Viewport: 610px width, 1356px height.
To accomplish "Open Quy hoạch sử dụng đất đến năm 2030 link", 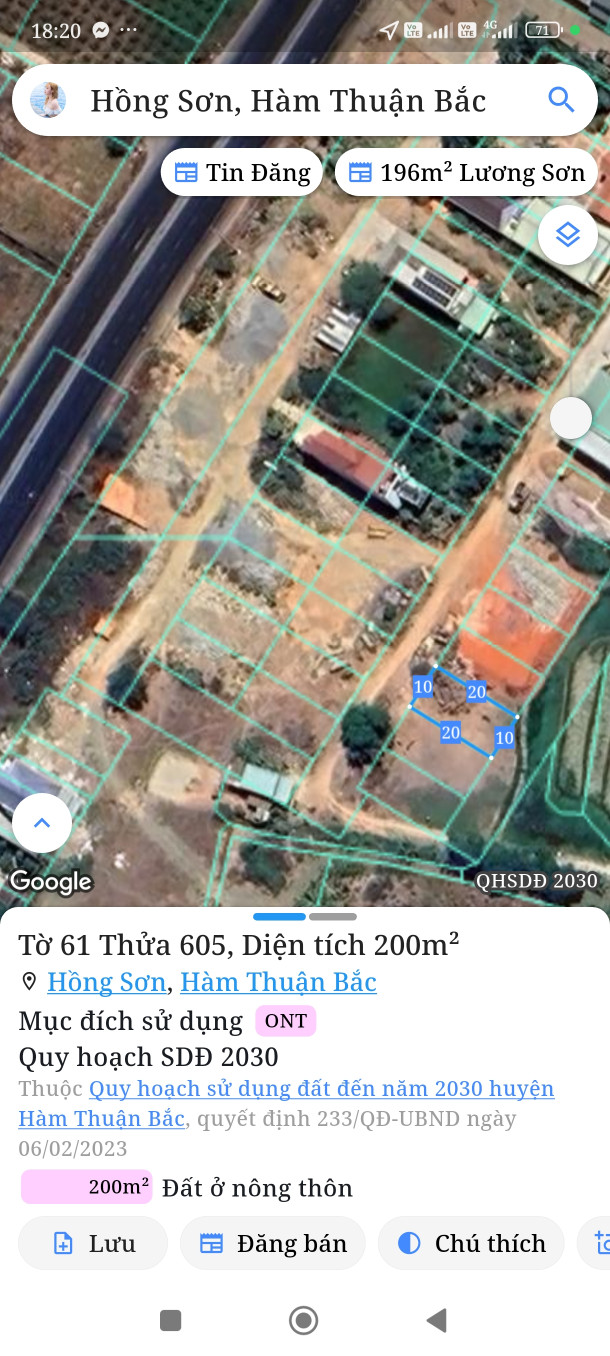I will pyautogui.click(x=286, y=1103).
